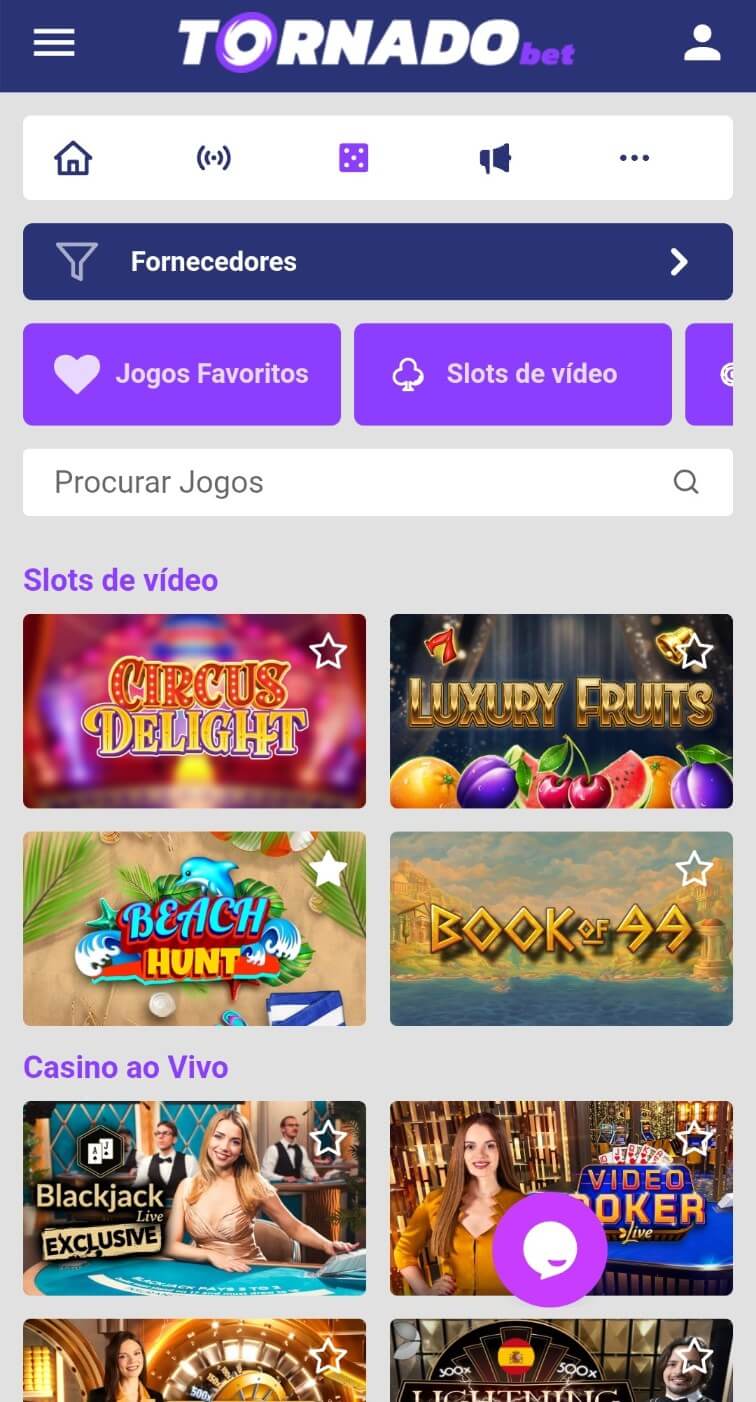Click the search magnifier icon

[x=686, y=482]
